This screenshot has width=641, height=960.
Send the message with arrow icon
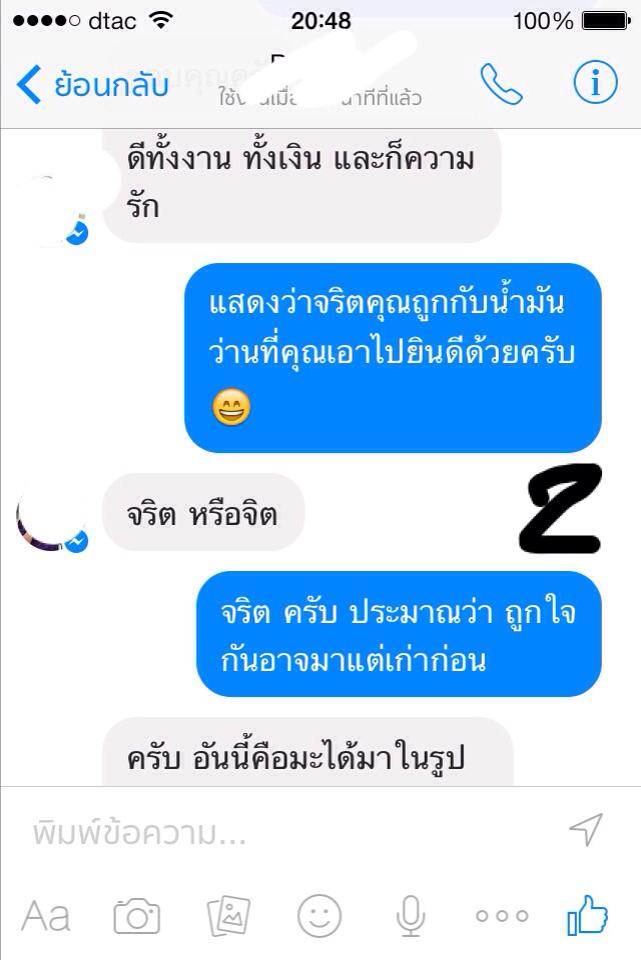585,829
